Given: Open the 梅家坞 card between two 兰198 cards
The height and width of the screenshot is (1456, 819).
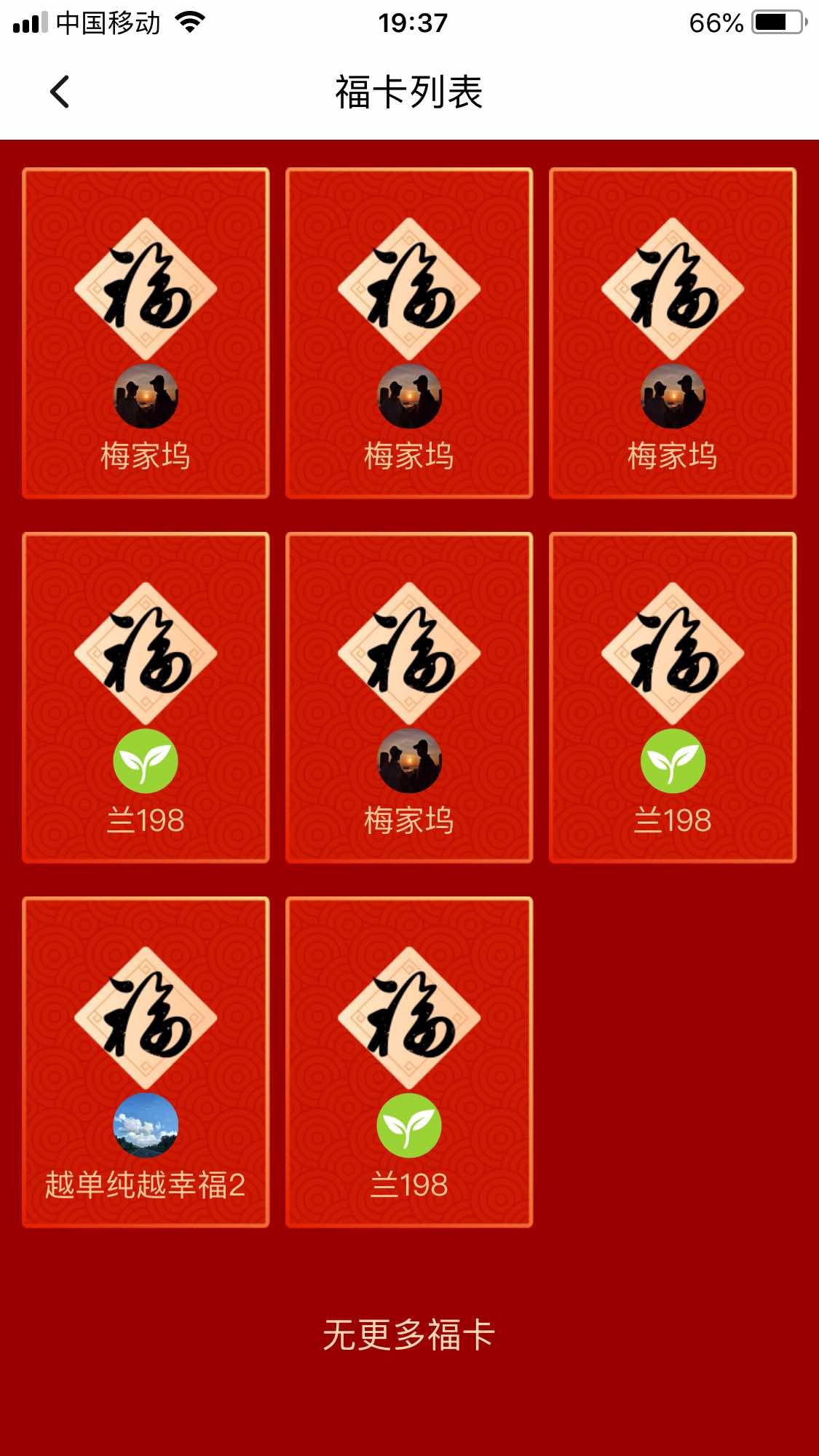Looking at the screenshot, I should [x=409, y=697].
